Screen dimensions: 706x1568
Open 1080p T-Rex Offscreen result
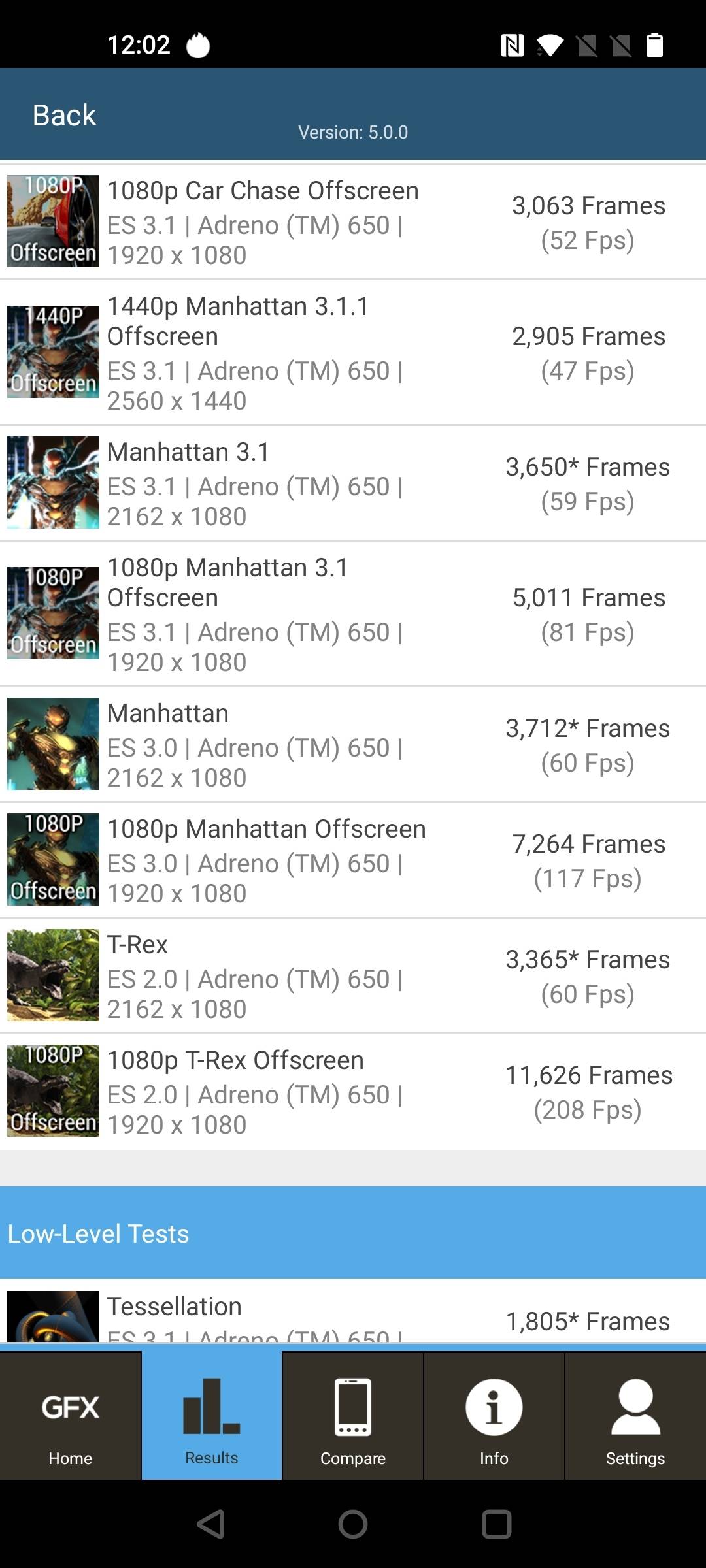(x=353, y=1092)
